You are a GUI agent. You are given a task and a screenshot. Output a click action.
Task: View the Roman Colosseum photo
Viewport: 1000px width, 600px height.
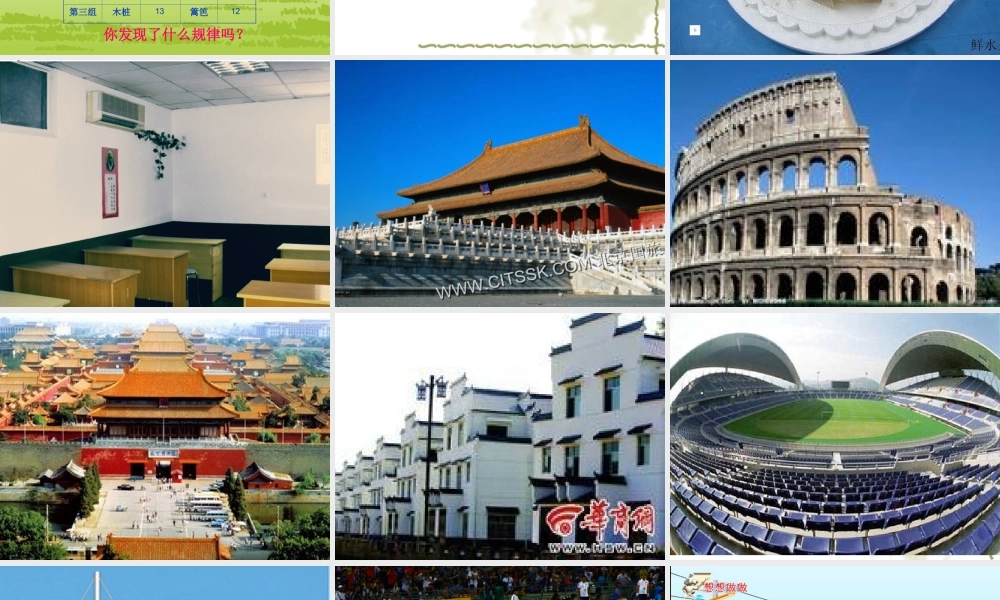click(x=834, y=183)
